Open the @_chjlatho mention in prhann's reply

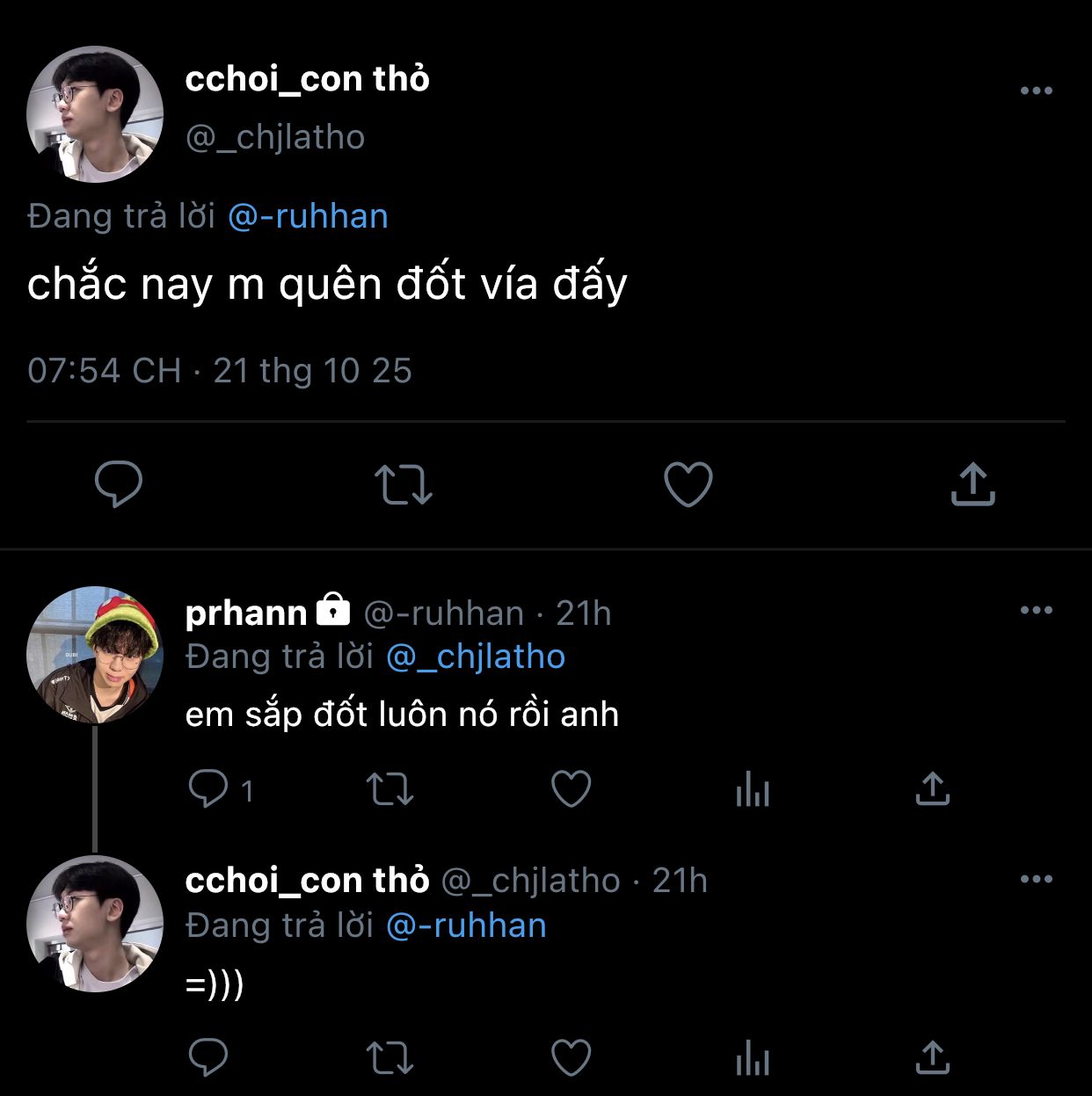pos(476,657)
